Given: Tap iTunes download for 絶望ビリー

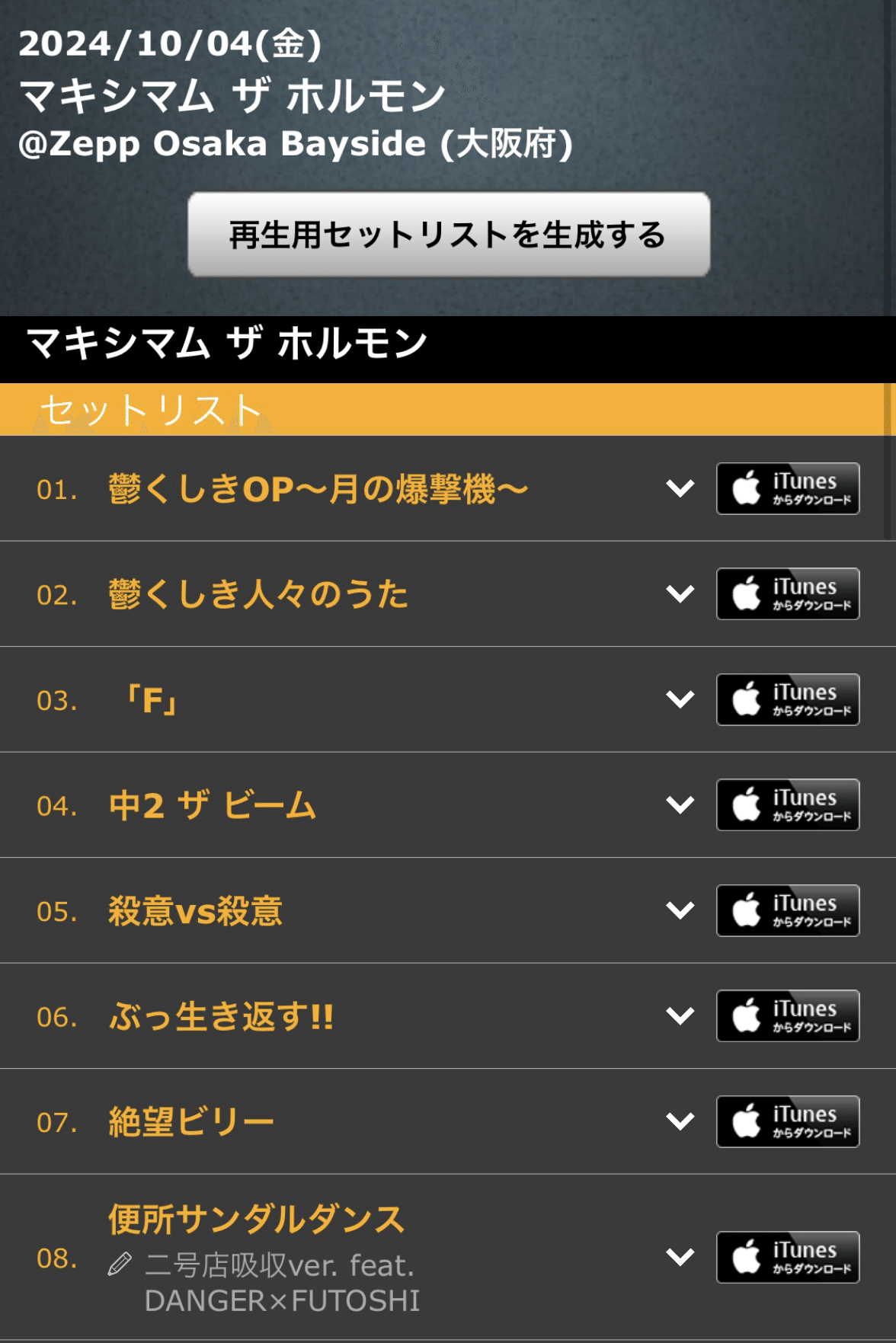Looking at the screenshot, I should pyautogui.click(x=788, y=1121).
